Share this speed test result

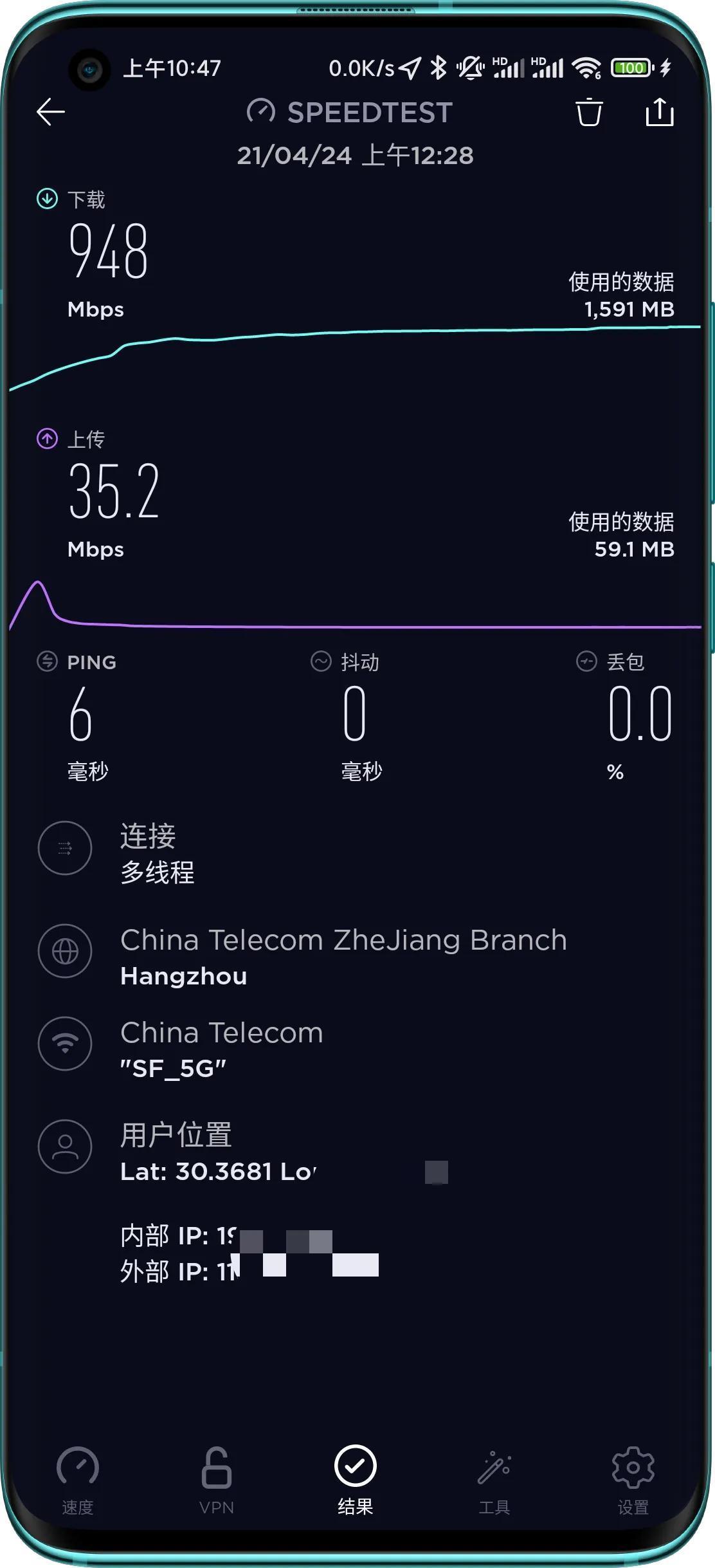point(659,112)
